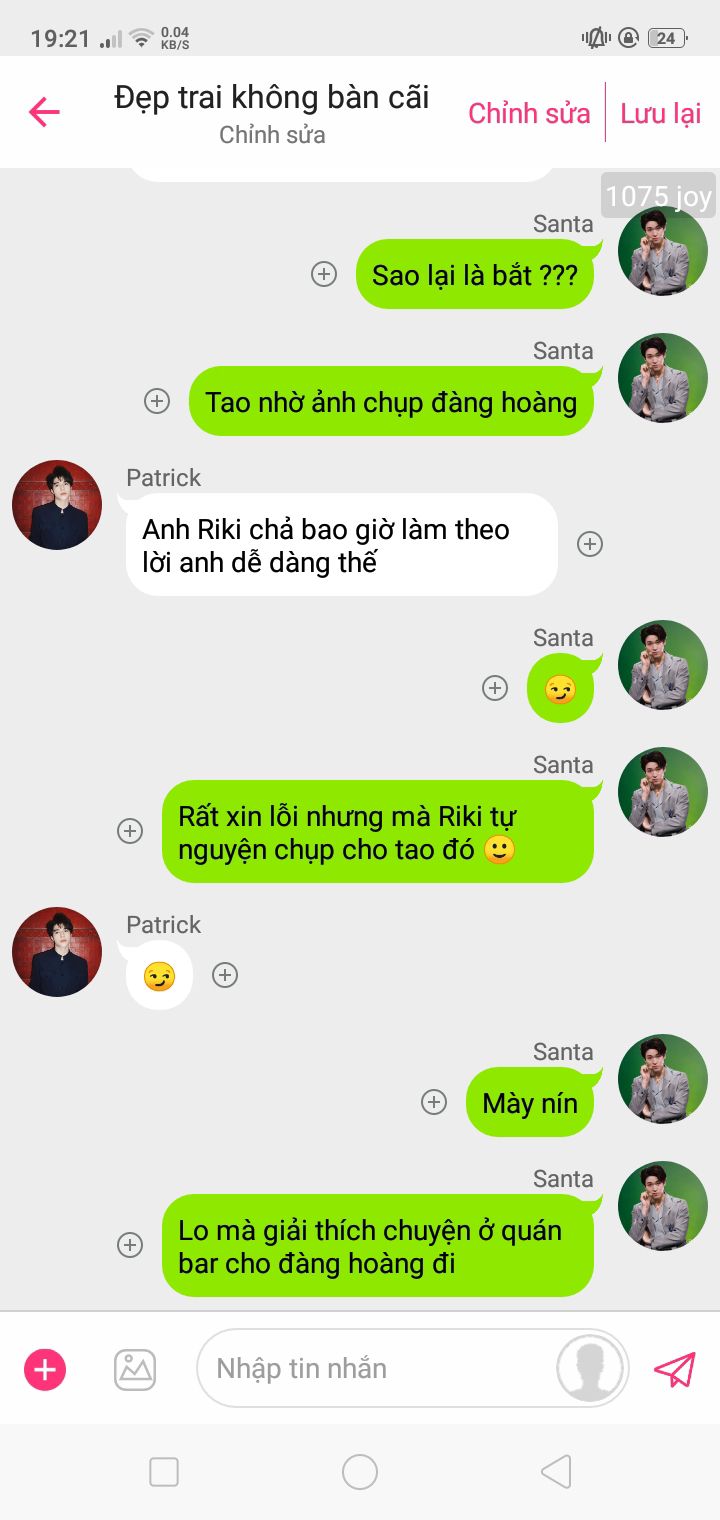Viewport: 720px width, 1520px height.
Task: Go to the system home screen
Action: [x=360, y=1472]
